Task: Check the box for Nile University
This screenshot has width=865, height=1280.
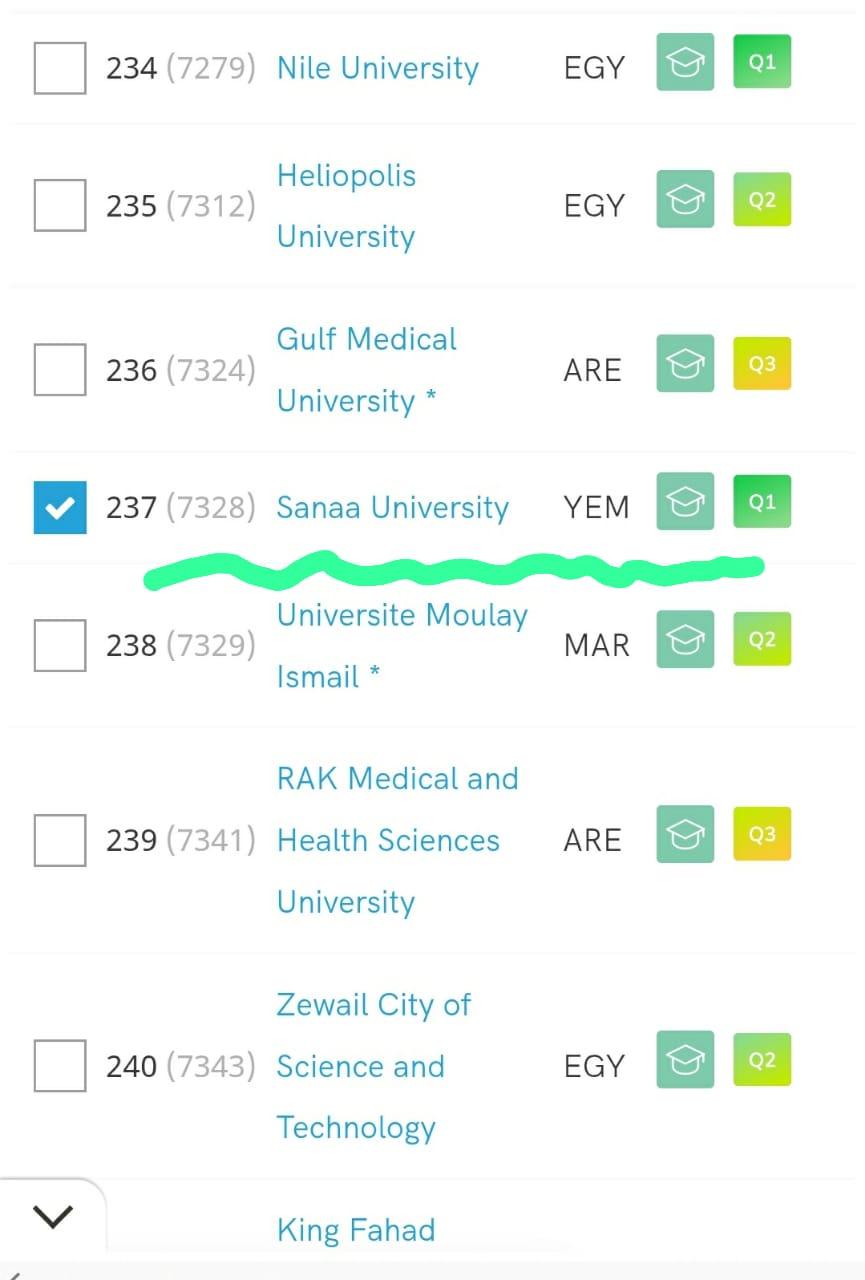Action: tap(60, 68)
